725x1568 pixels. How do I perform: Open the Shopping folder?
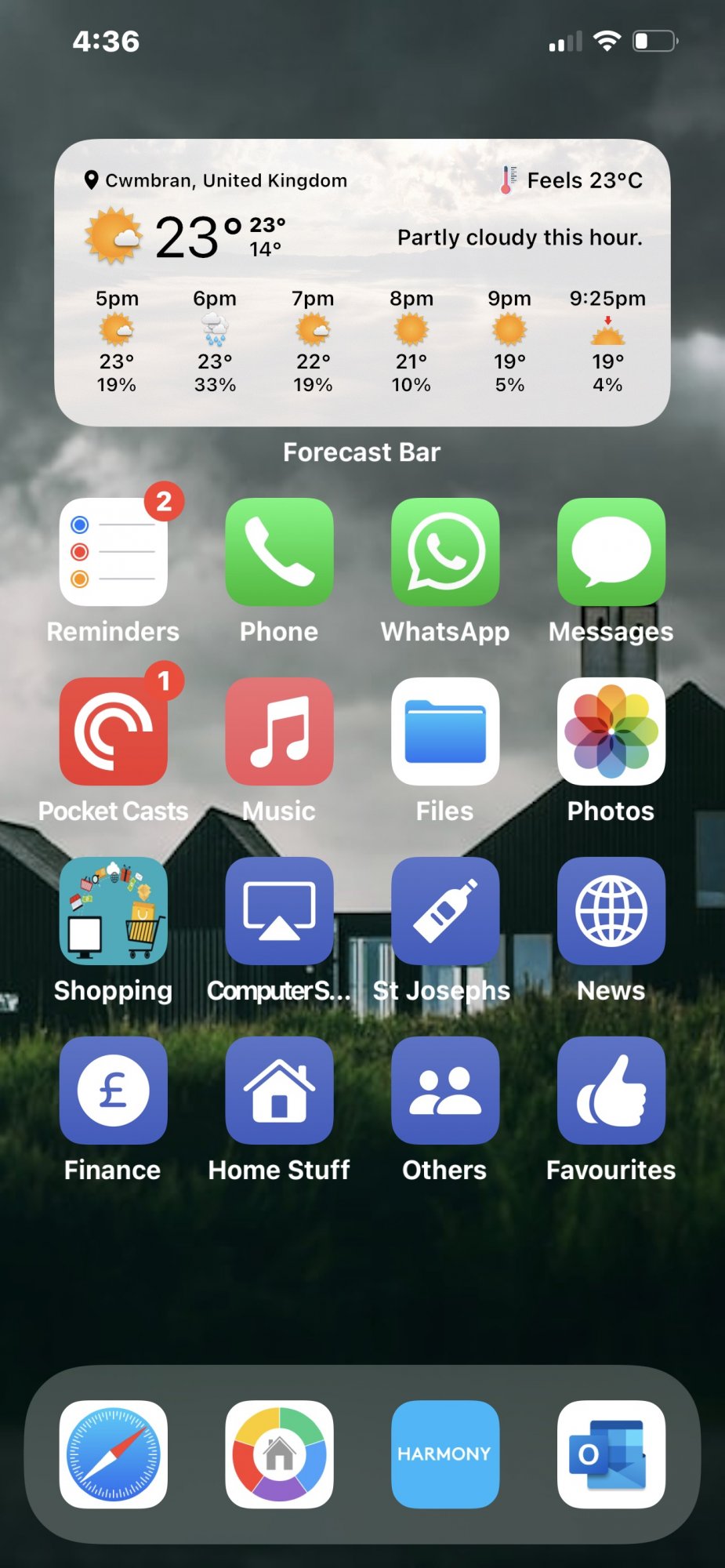tap(114, 911)
